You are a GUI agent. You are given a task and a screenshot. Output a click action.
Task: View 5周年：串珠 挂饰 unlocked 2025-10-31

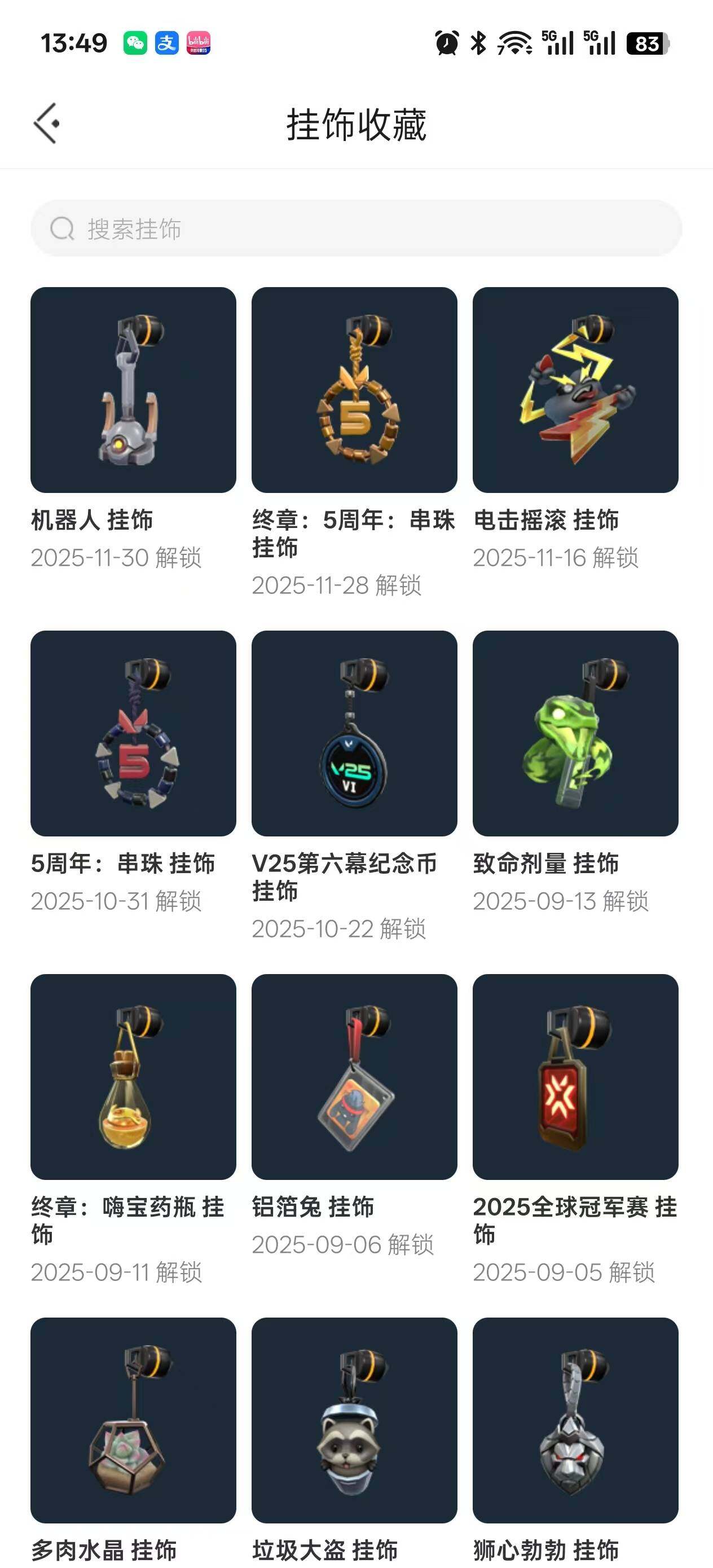(133, 733)
